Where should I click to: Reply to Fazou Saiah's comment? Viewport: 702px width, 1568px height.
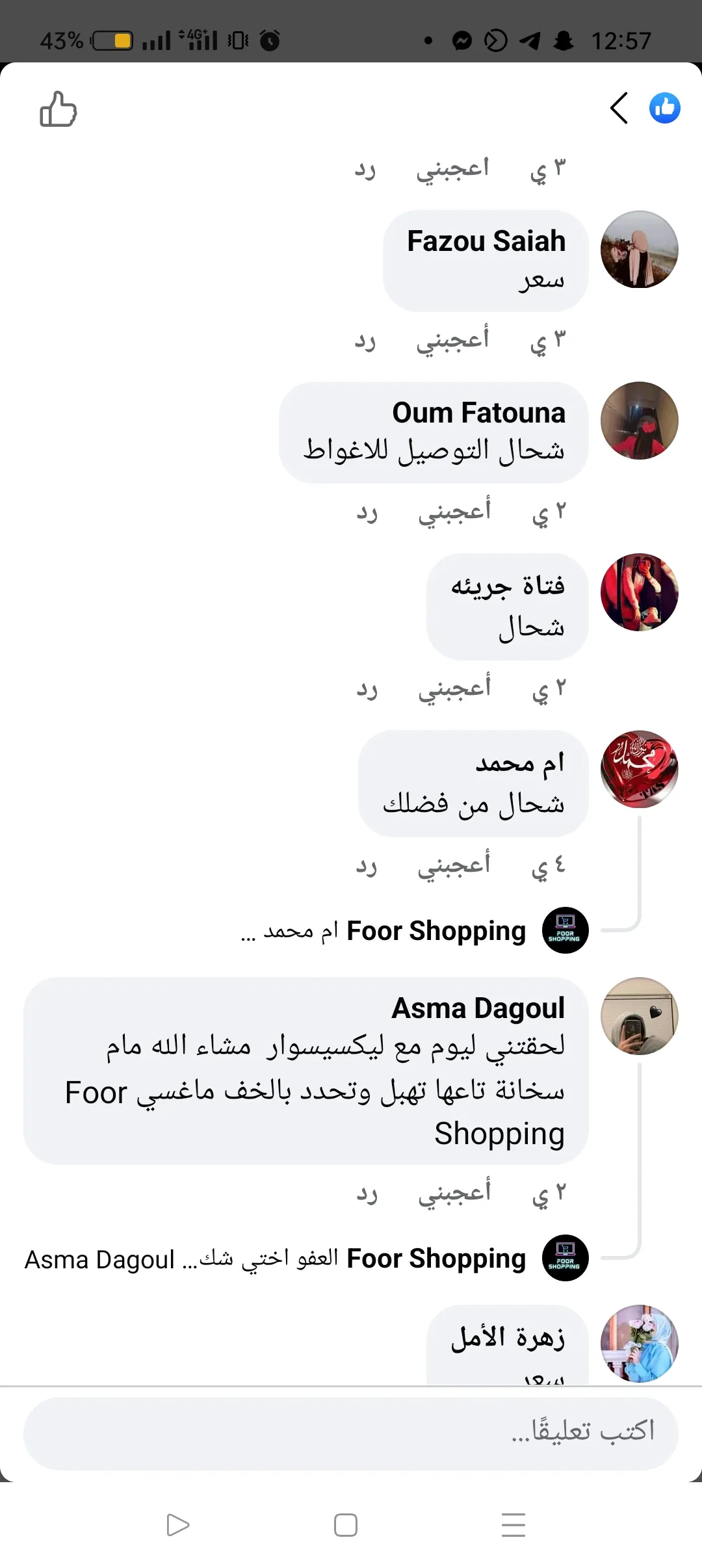365,340
